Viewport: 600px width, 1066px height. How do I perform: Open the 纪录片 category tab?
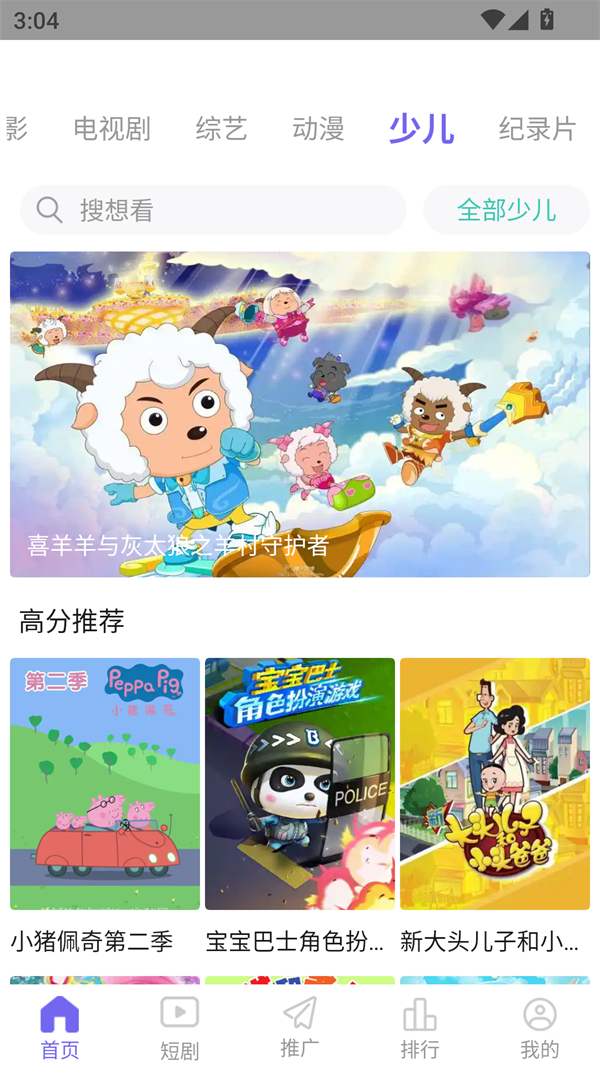coord(537,129)
